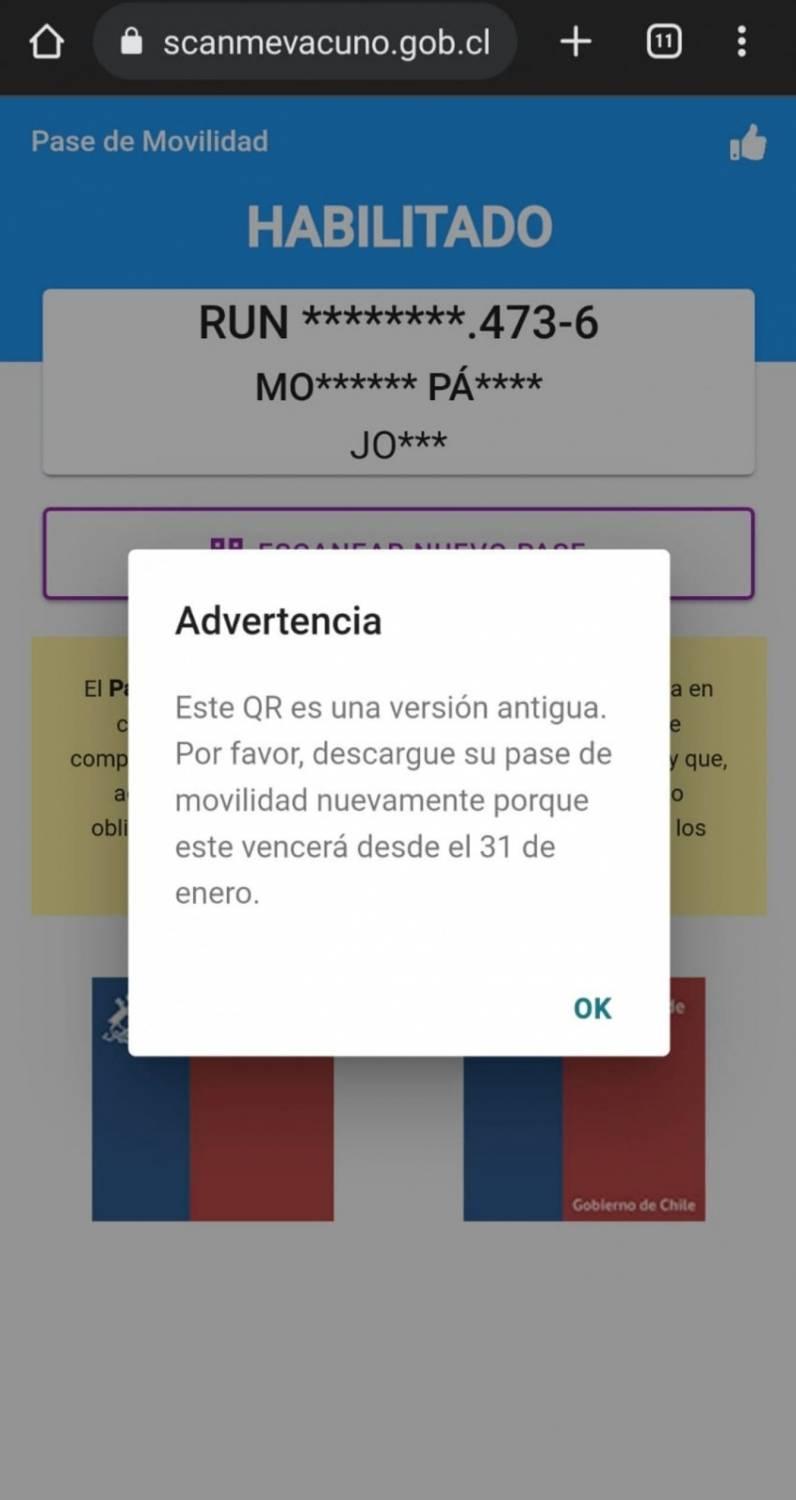Tap the Advertencia dialog title
This screenshot has width=796, height=1500.
tap(278, 621)
